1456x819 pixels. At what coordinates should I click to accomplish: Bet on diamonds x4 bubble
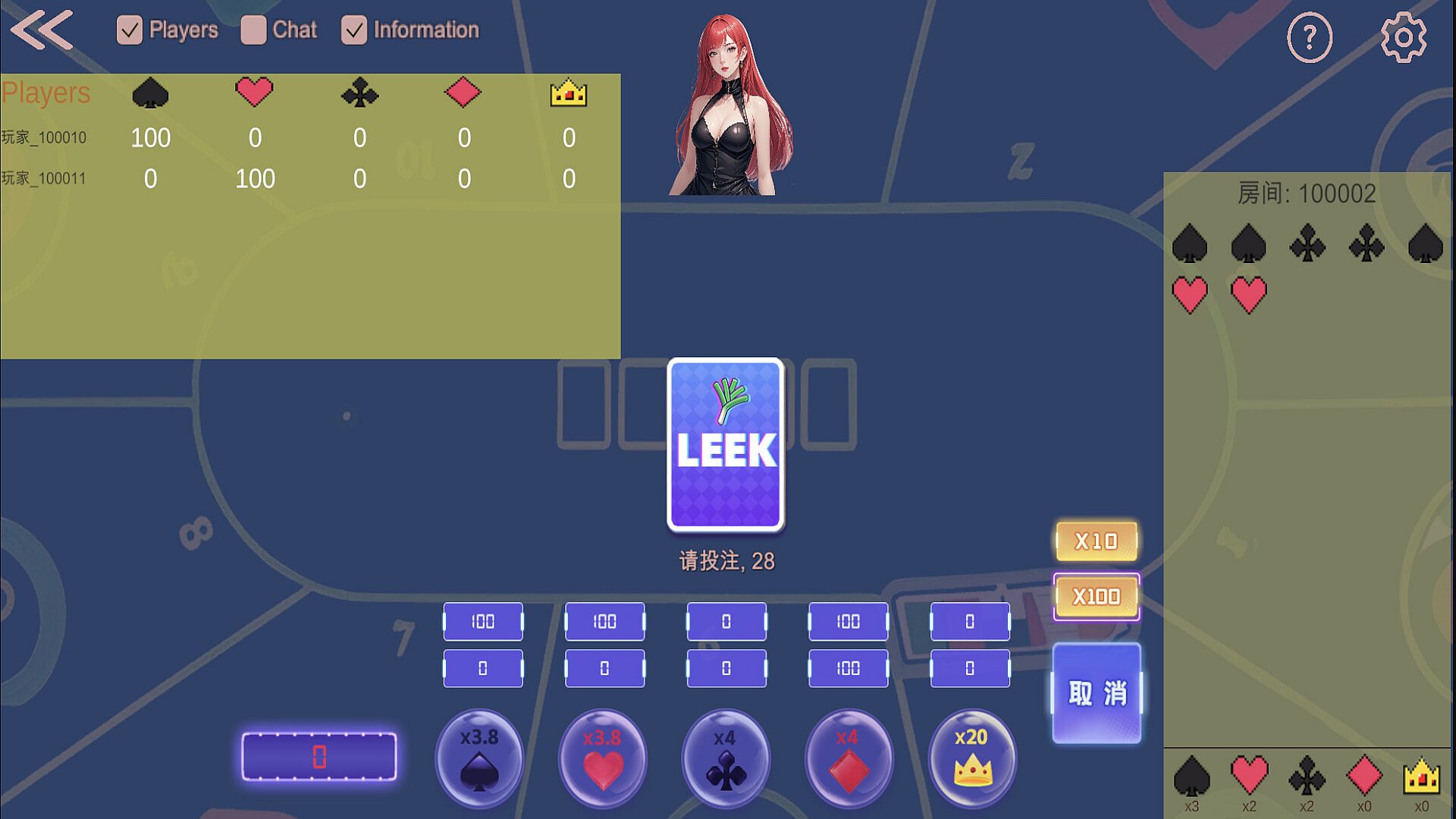click(x=849, y=758)
